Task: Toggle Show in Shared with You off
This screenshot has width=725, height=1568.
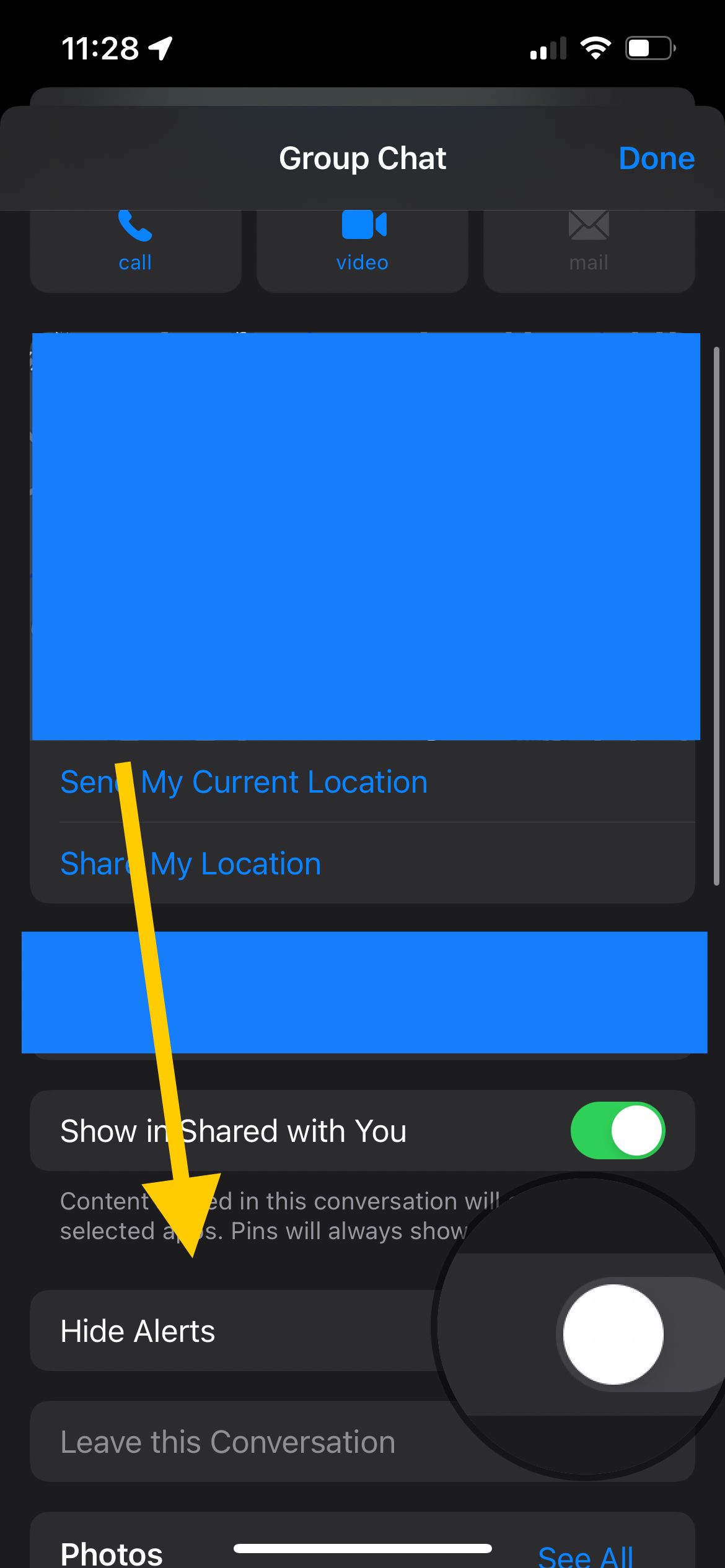Action: point(616,1130)
